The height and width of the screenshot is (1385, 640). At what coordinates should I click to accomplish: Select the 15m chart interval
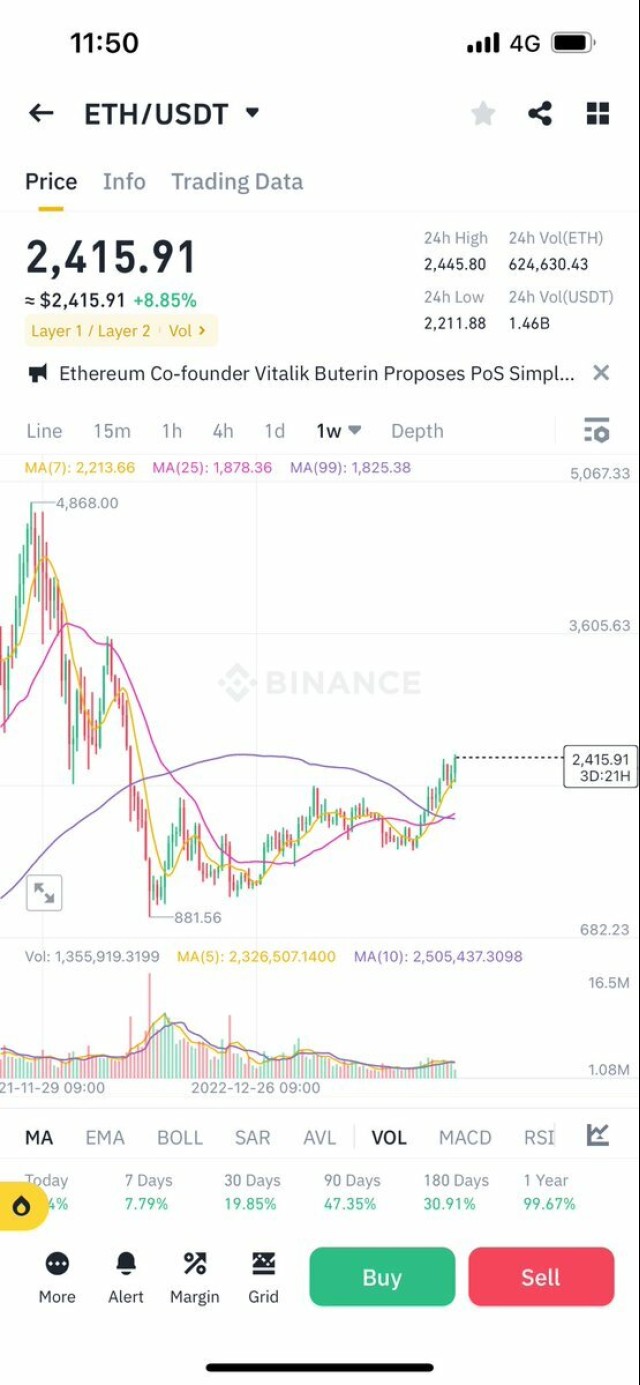point(112,431)
